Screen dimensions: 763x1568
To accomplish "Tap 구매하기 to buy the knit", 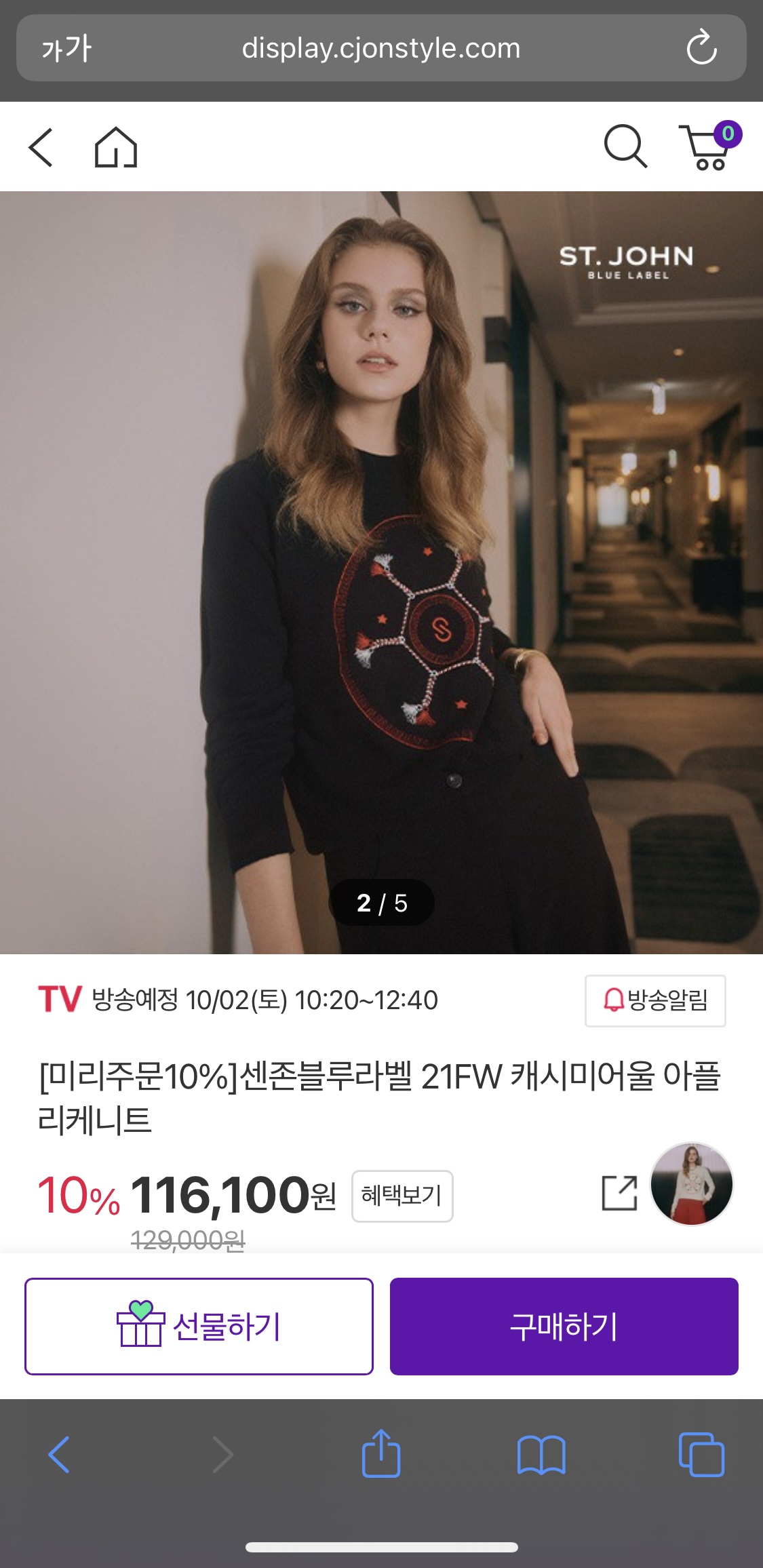I will pyautogui.click(x=564, y=1327).
